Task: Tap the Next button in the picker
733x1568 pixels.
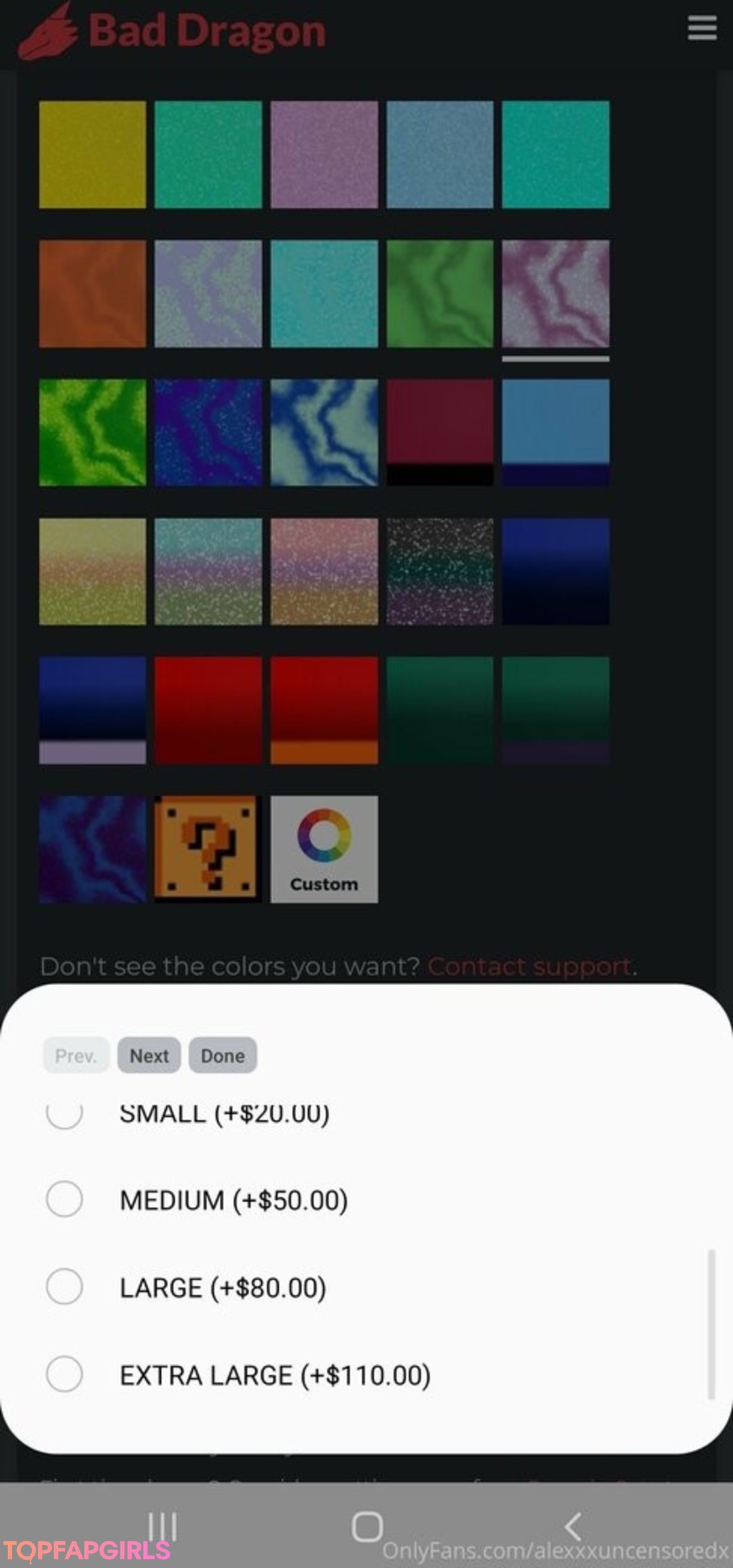Action: 149,1055
